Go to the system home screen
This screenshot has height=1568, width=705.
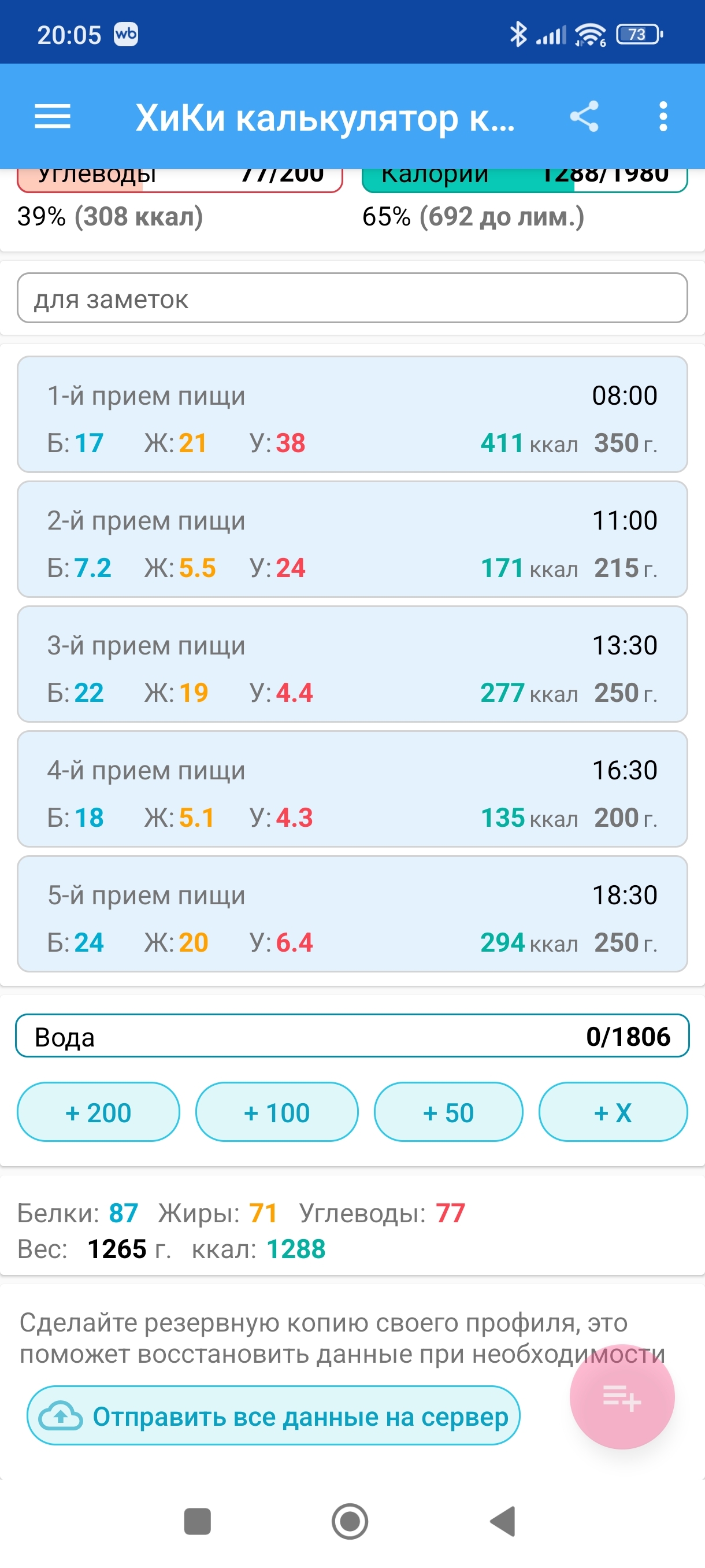[350, 1521]
